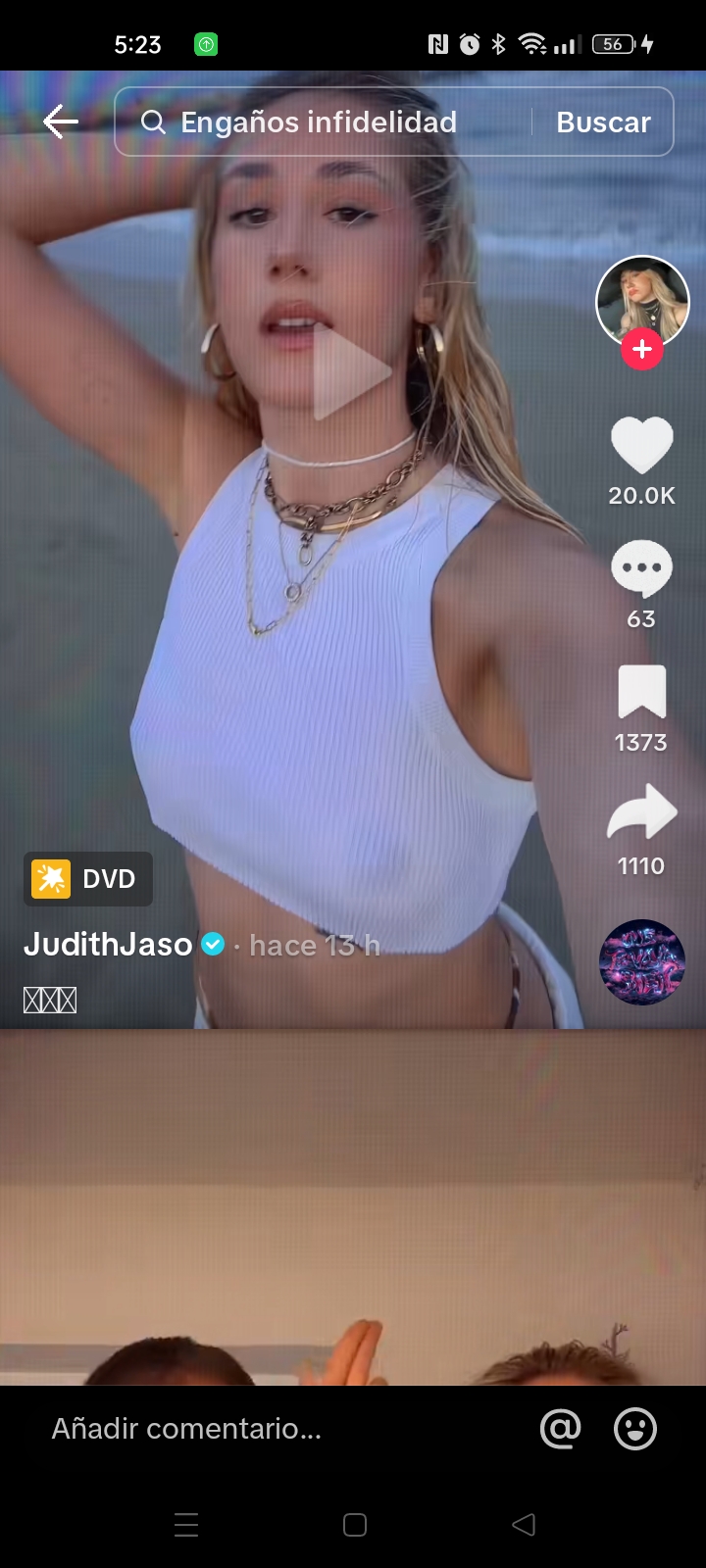This screenshot has height=1568, width=706.
Task: Open the JudithJaso username link
Action: (x=108, y=945)
